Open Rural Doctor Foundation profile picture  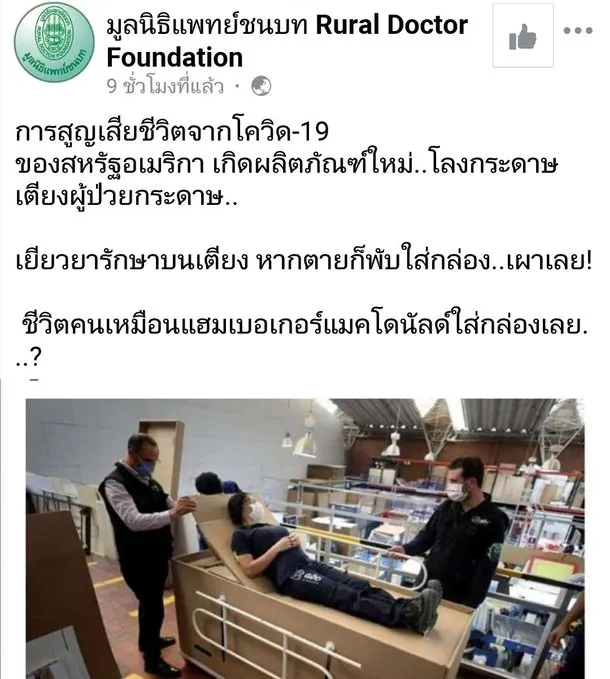(55, 42)
